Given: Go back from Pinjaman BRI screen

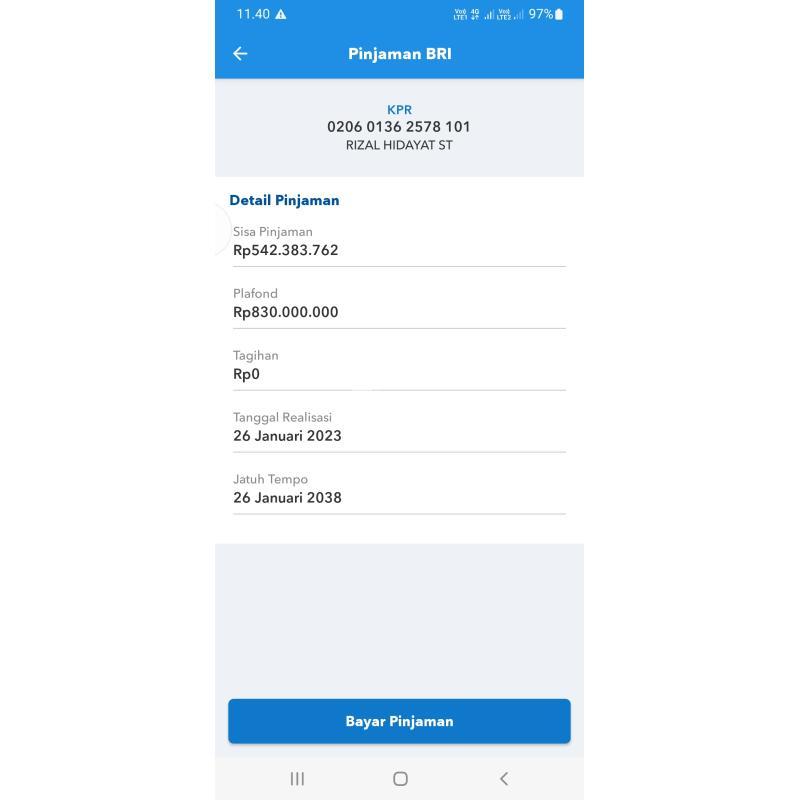Looking at the screenshot, I should coord(240,54).
